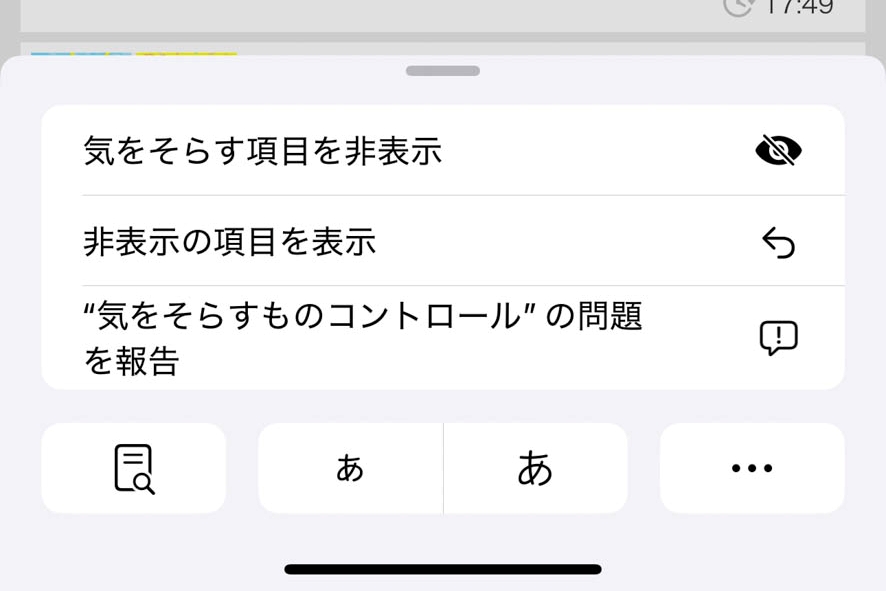Choose 非表示の項目を表示

(442, 241)
